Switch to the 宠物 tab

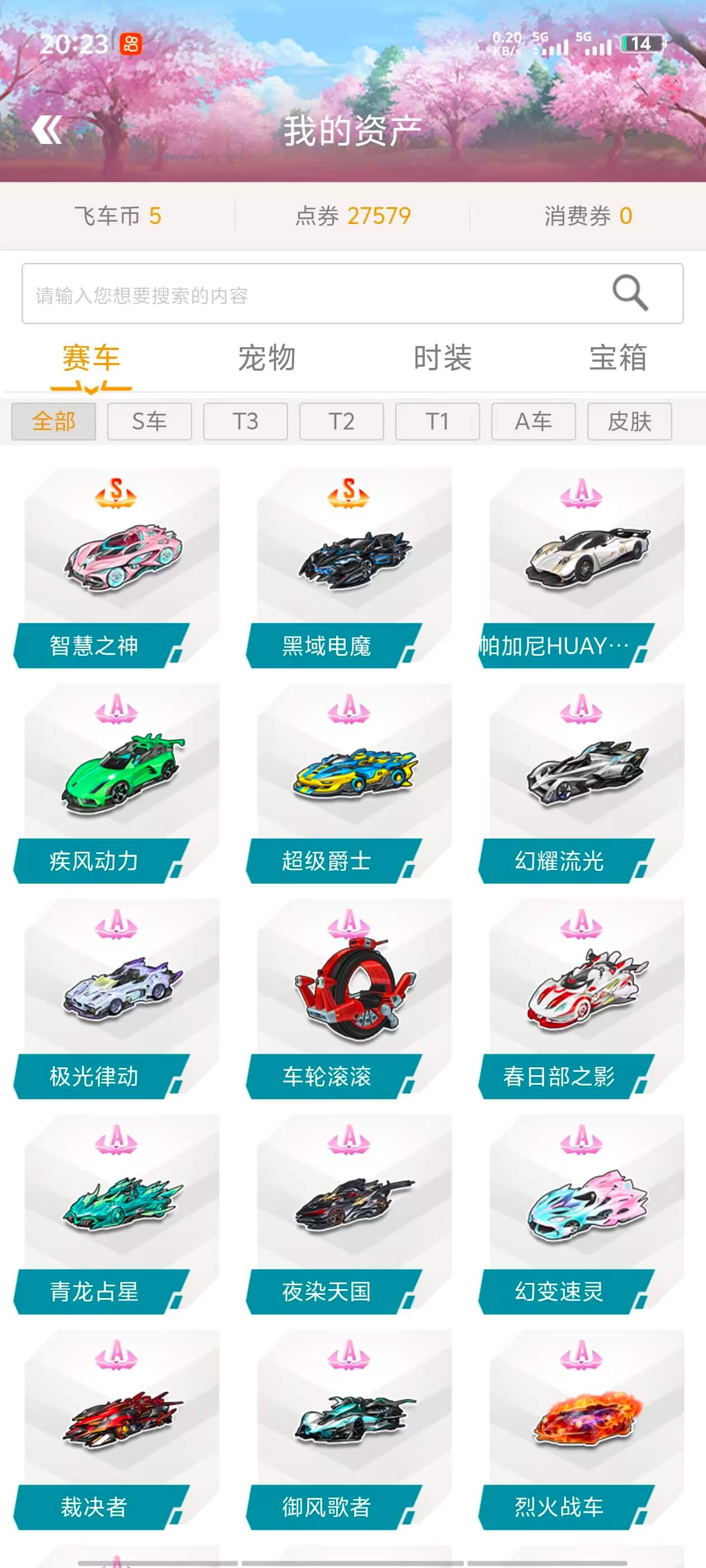(266, 359)
